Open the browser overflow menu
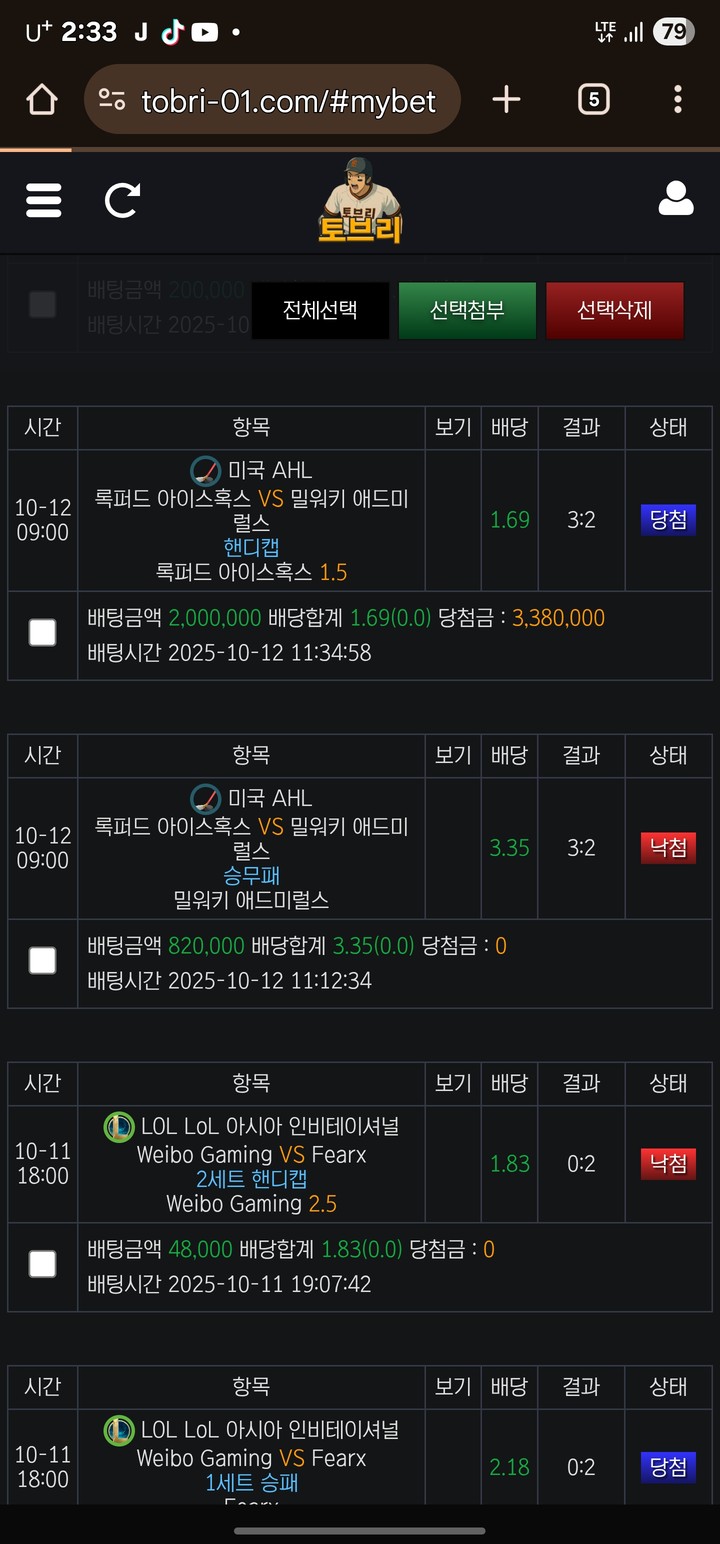 tap(678, 99)
